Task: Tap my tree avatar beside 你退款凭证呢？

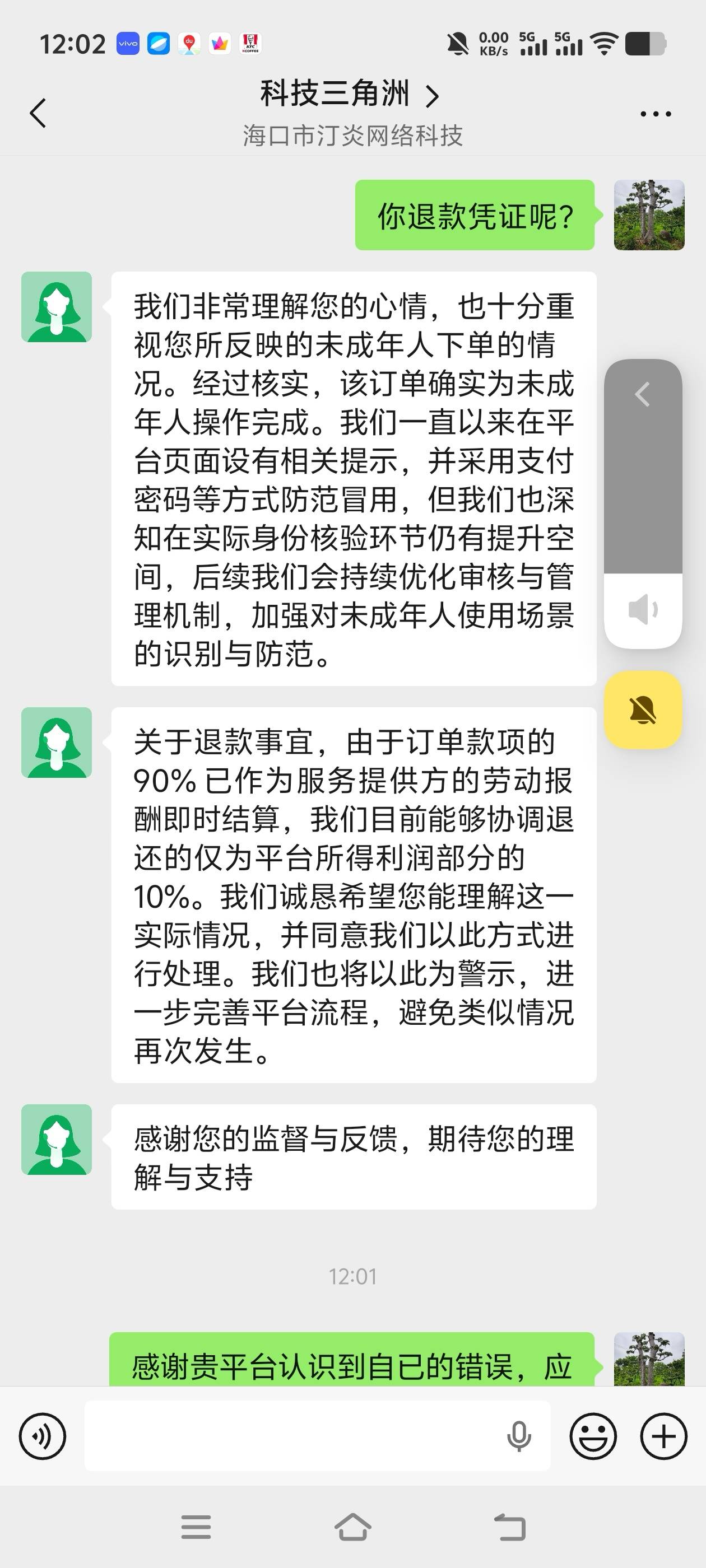Action: coord(649,215)
